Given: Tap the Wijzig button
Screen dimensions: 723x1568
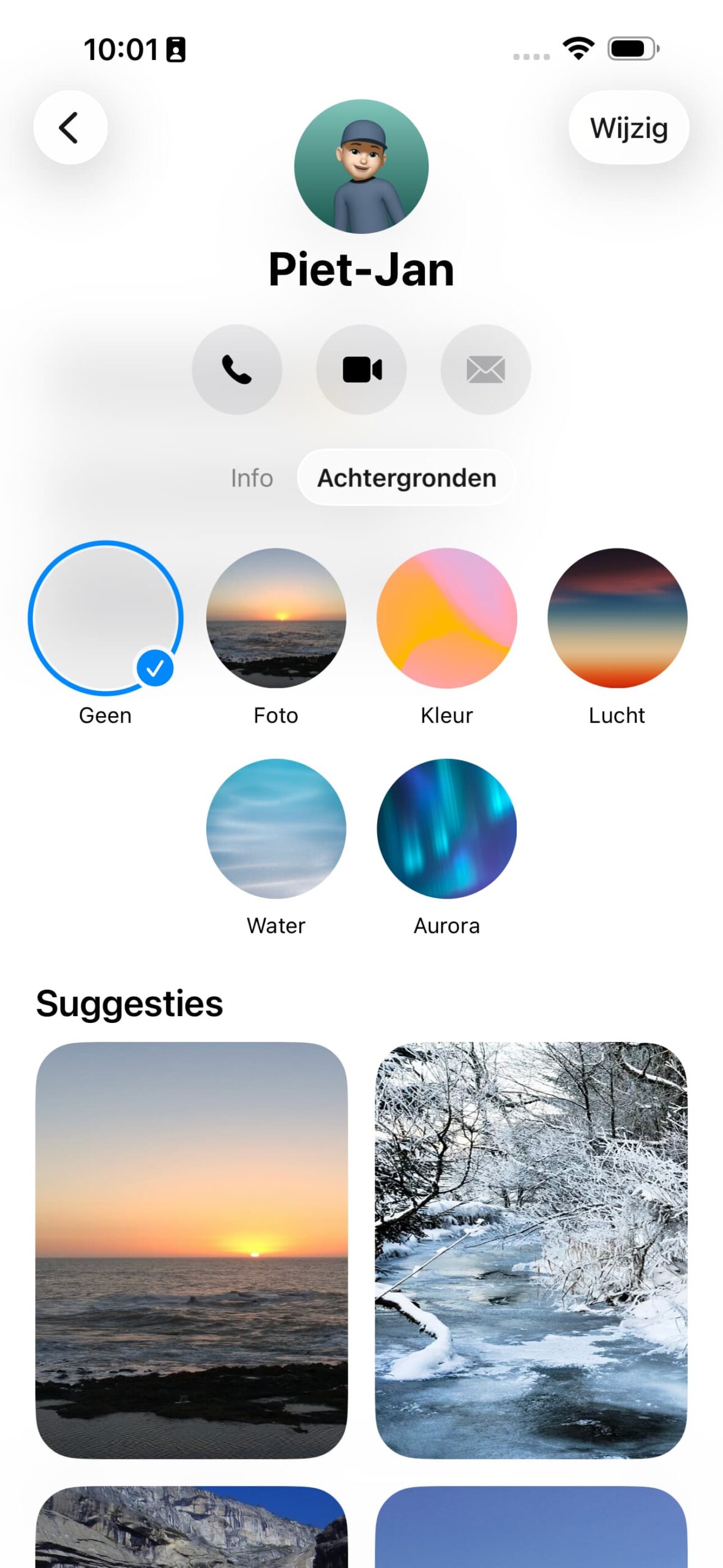Looking at the screenshot, I should coord(628,127).
